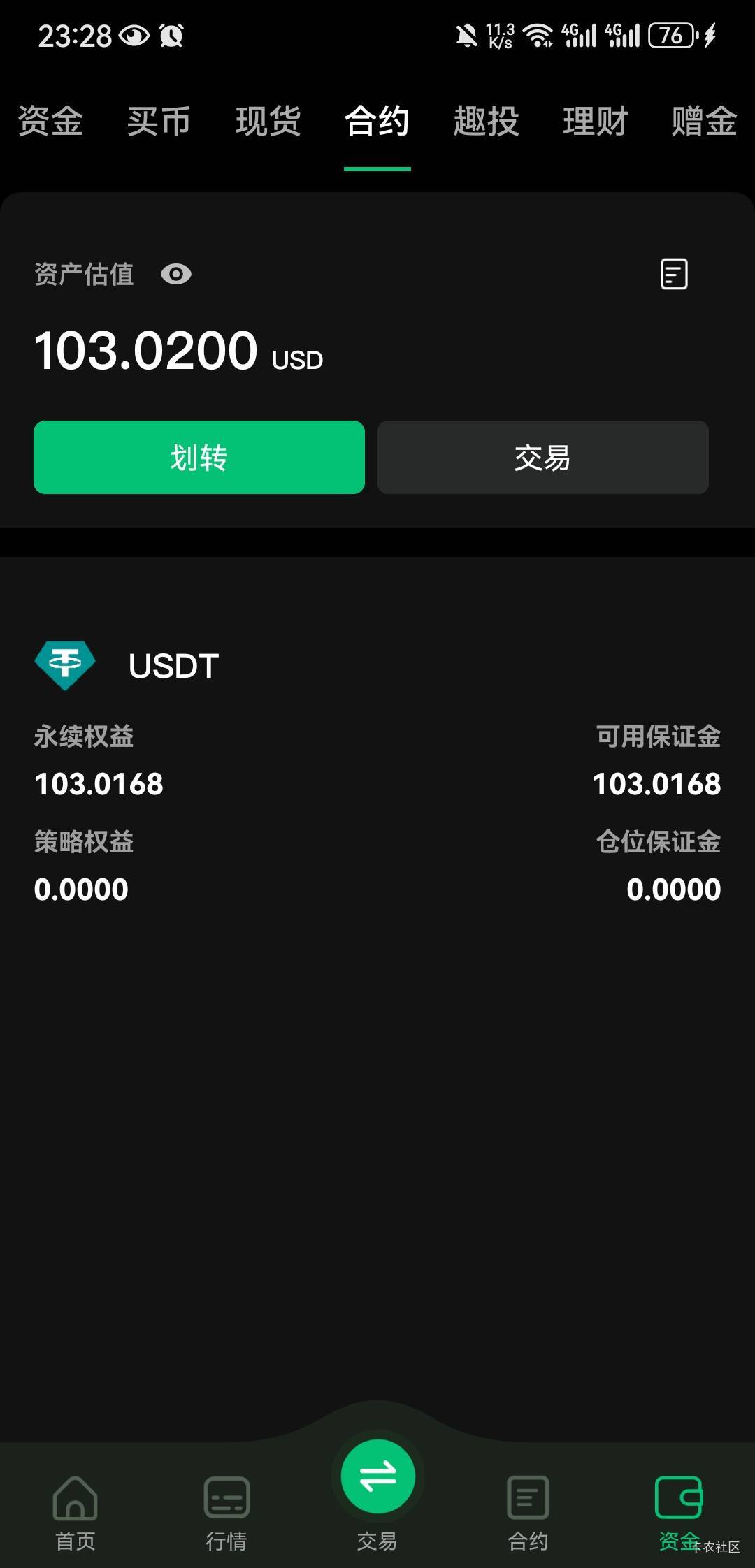Select the 趣投 tab

[486, 122]
